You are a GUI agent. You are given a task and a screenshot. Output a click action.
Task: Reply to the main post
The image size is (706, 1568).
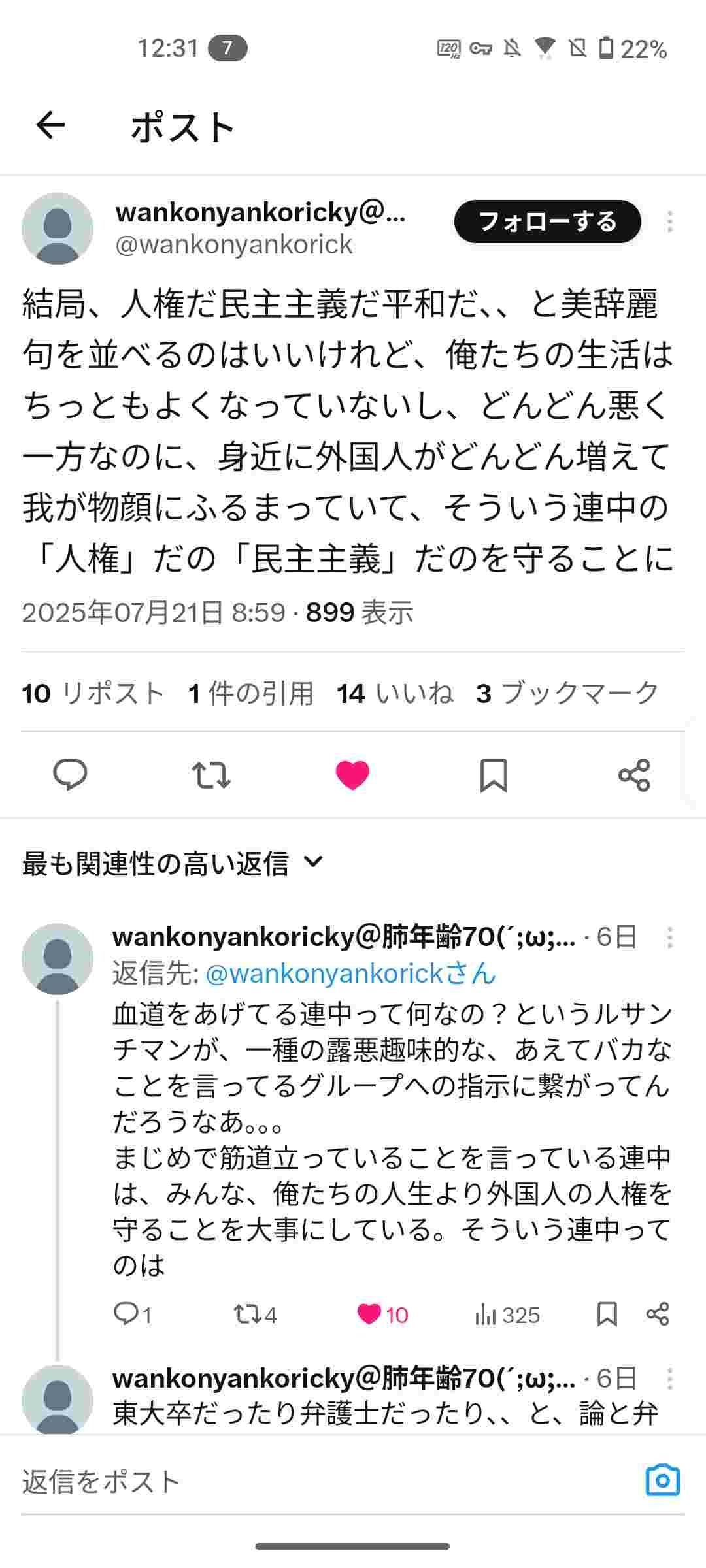pos(70,775)
